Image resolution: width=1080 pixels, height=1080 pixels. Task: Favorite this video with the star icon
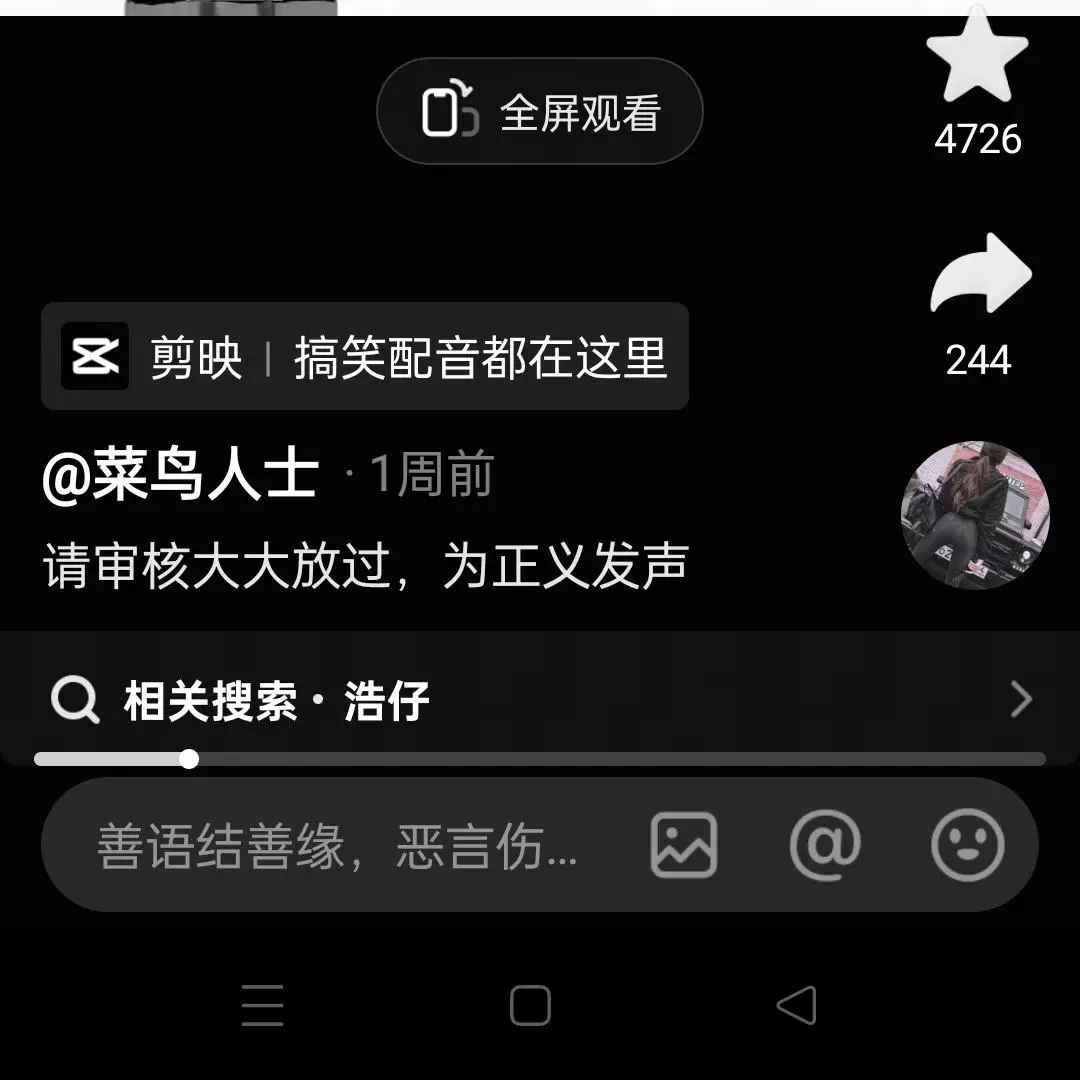pyautogui.click(x=977, y=57)
